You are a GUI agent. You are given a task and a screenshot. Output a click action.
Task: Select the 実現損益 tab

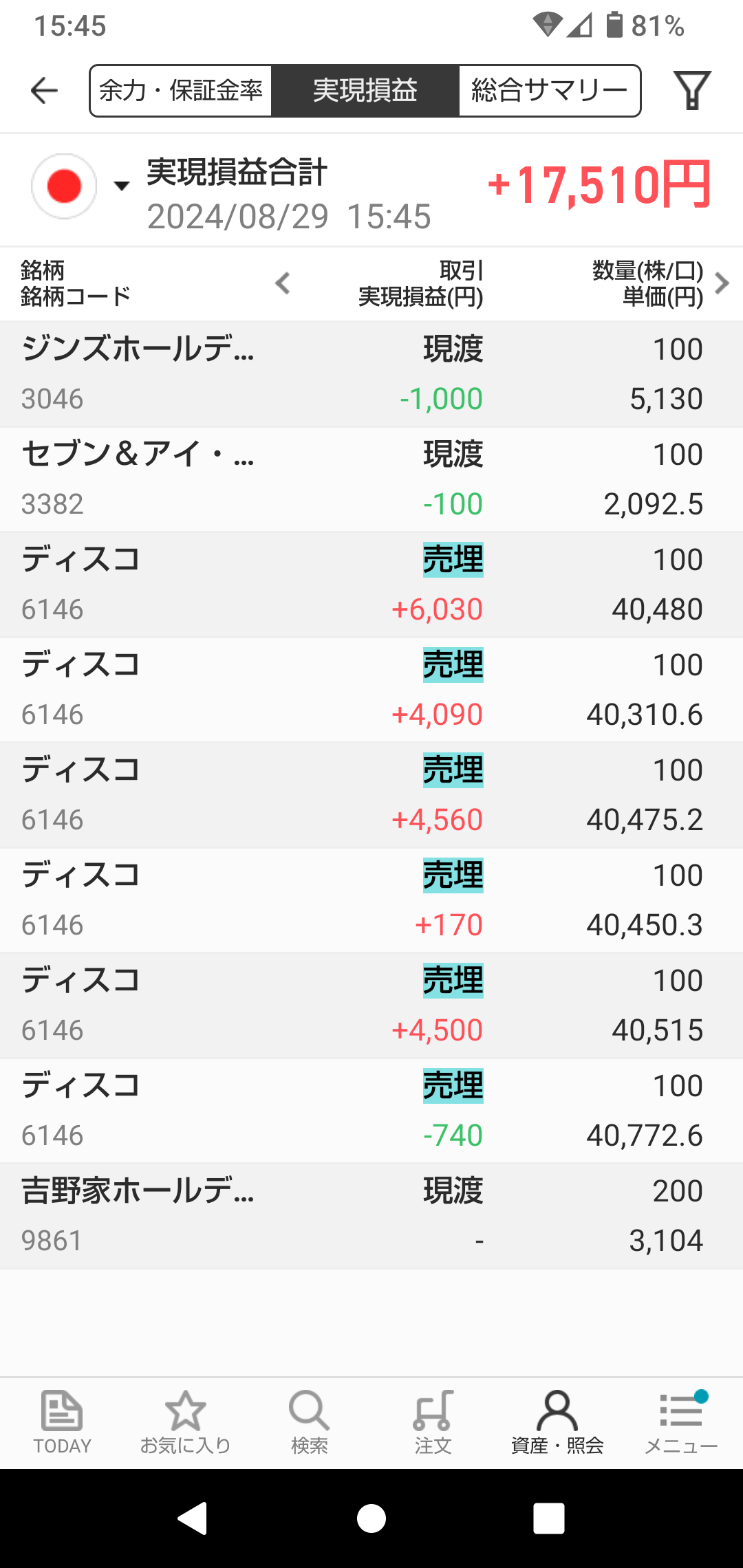coord(365,91)
